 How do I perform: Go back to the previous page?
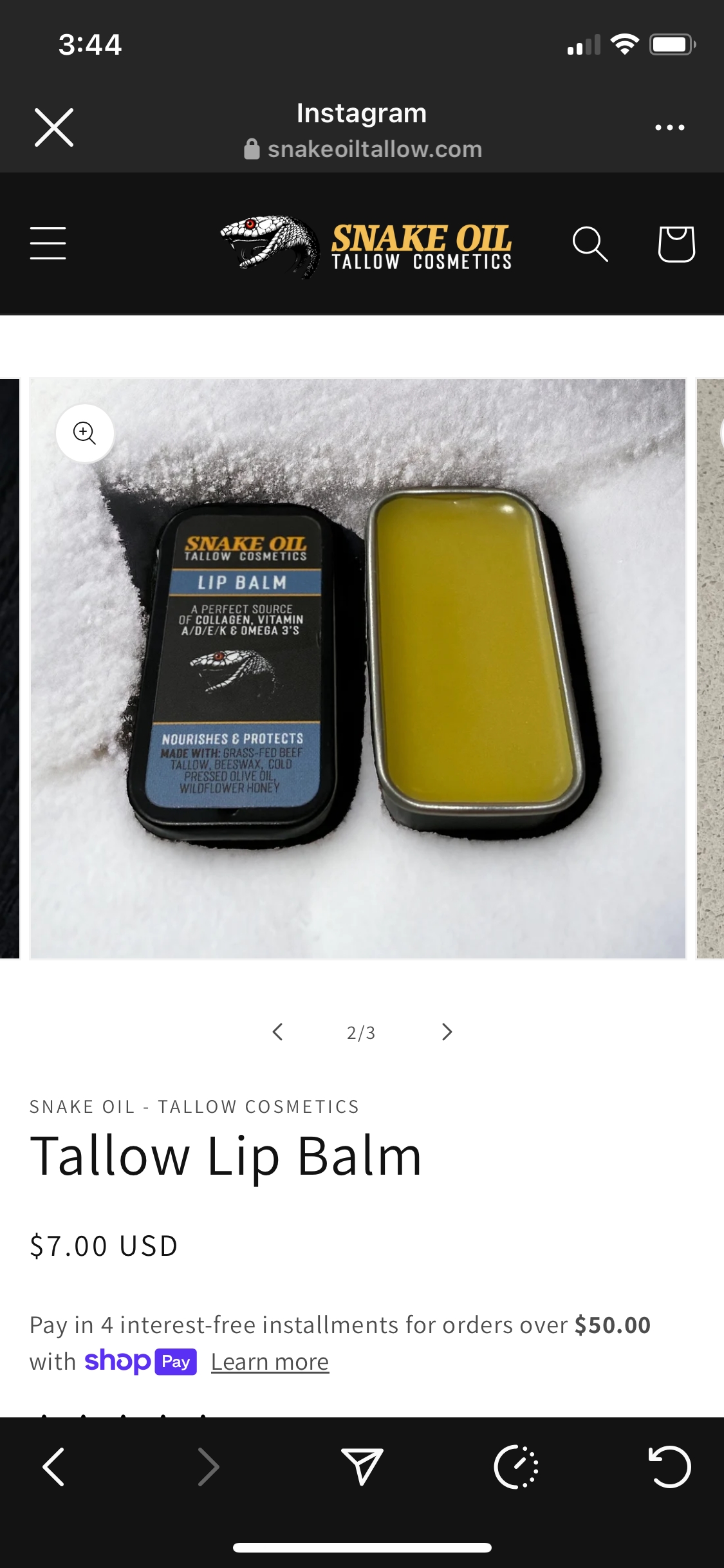point(53,1467)
